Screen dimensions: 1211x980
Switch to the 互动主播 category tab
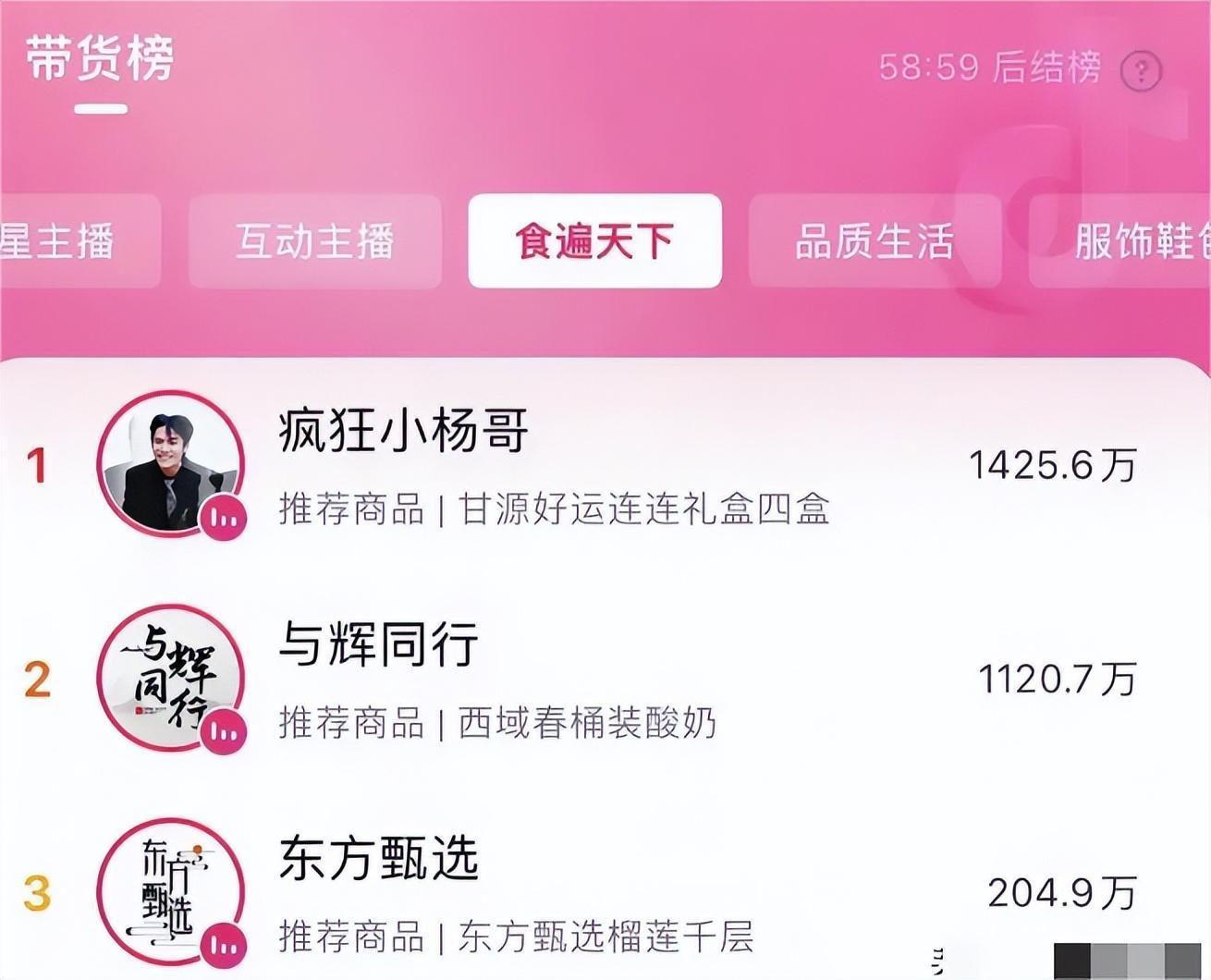(315, 241)
